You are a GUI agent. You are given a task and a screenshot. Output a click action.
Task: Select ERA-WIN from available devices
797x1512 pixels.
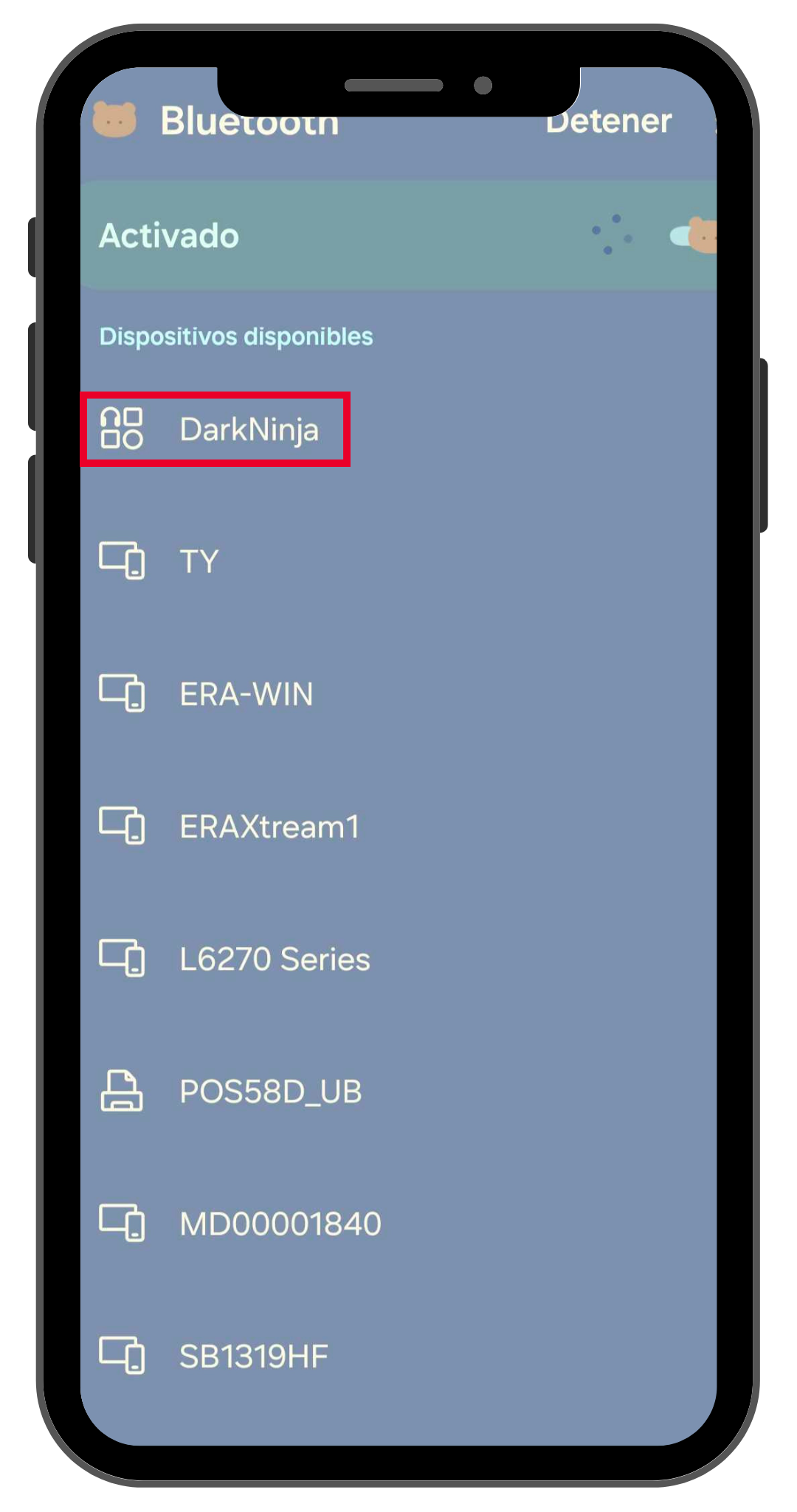point(246,694)
